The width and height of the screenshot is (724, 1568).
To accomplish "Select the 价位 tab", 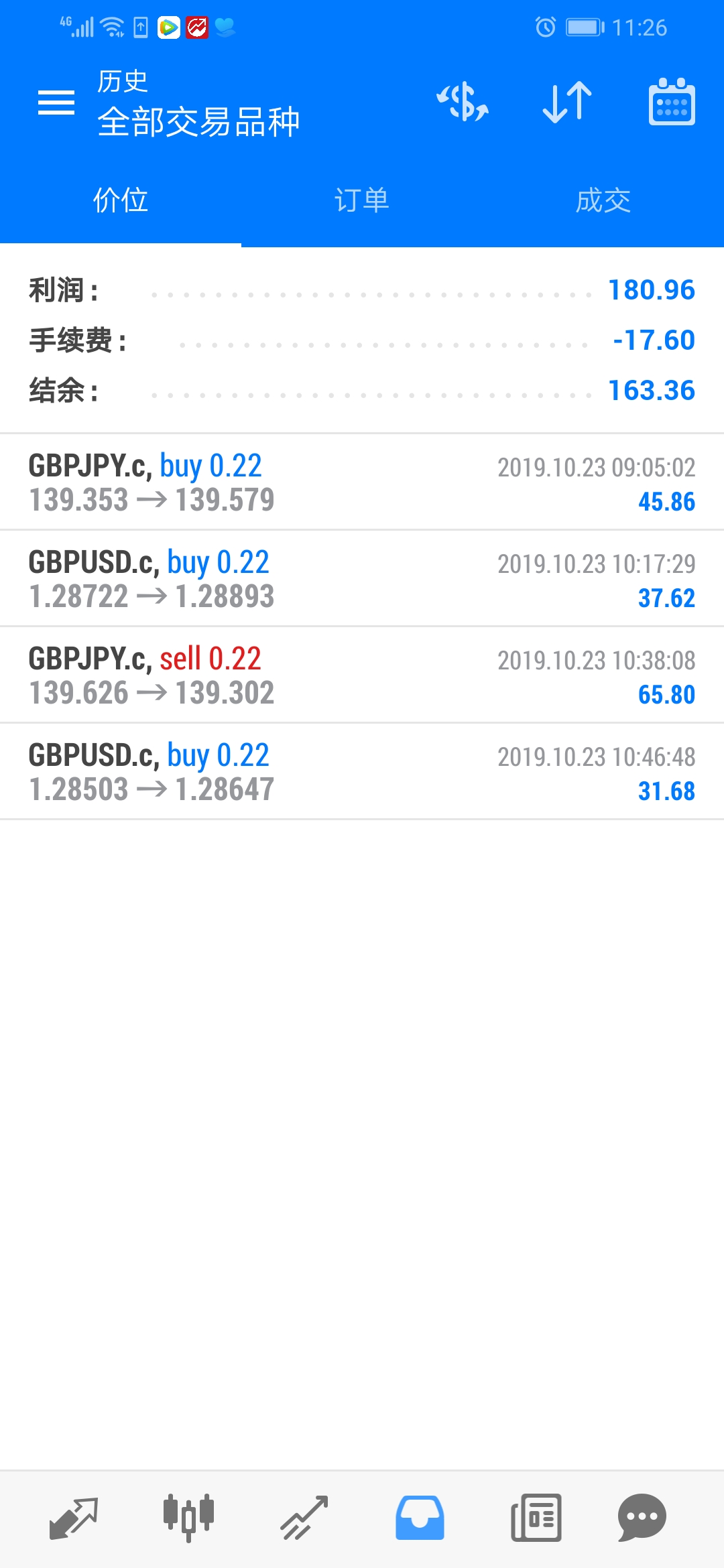I will click(121, 200).
